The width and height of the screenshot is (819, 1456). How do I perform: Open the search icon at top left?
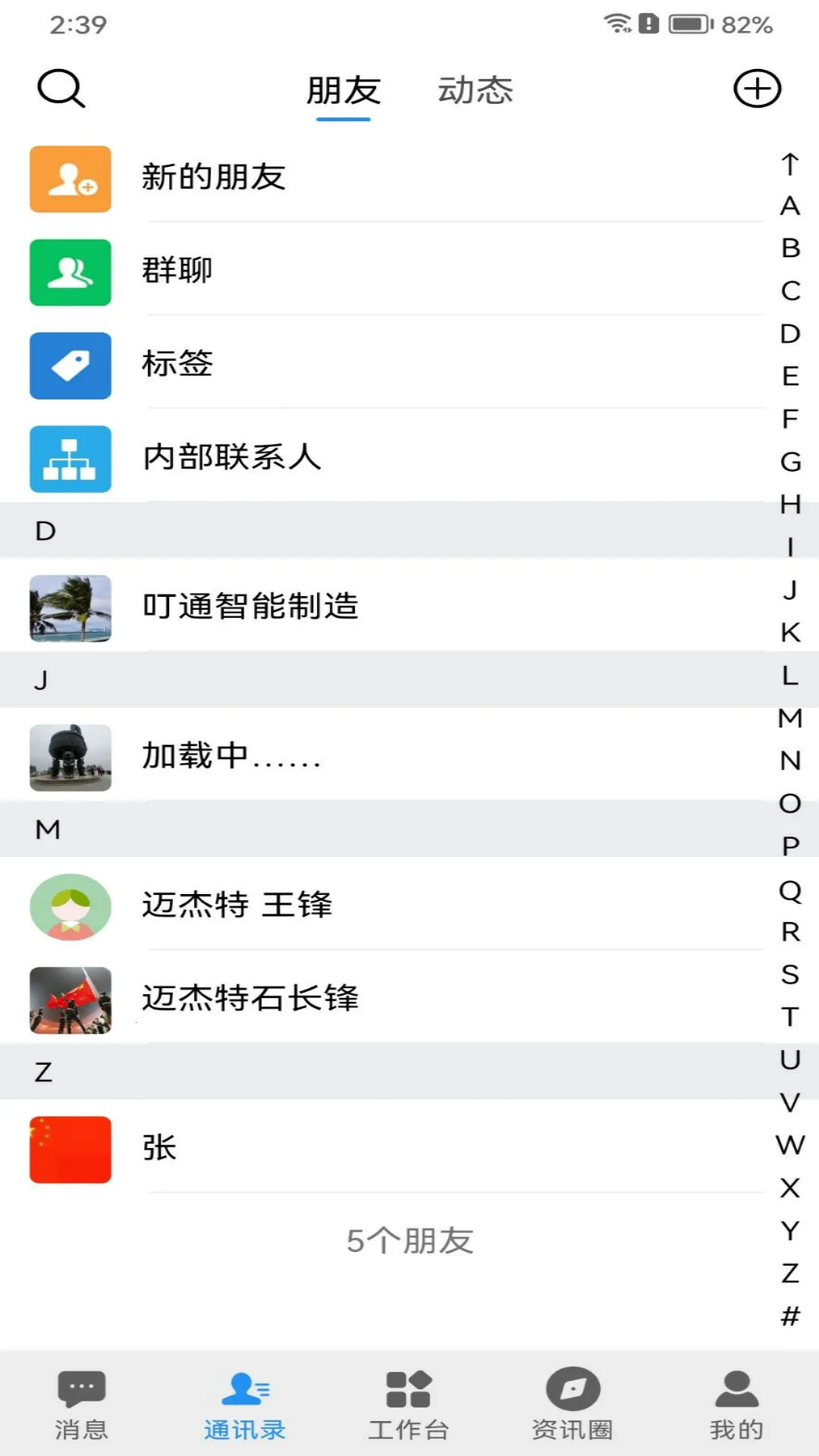[x=61, y=89]
